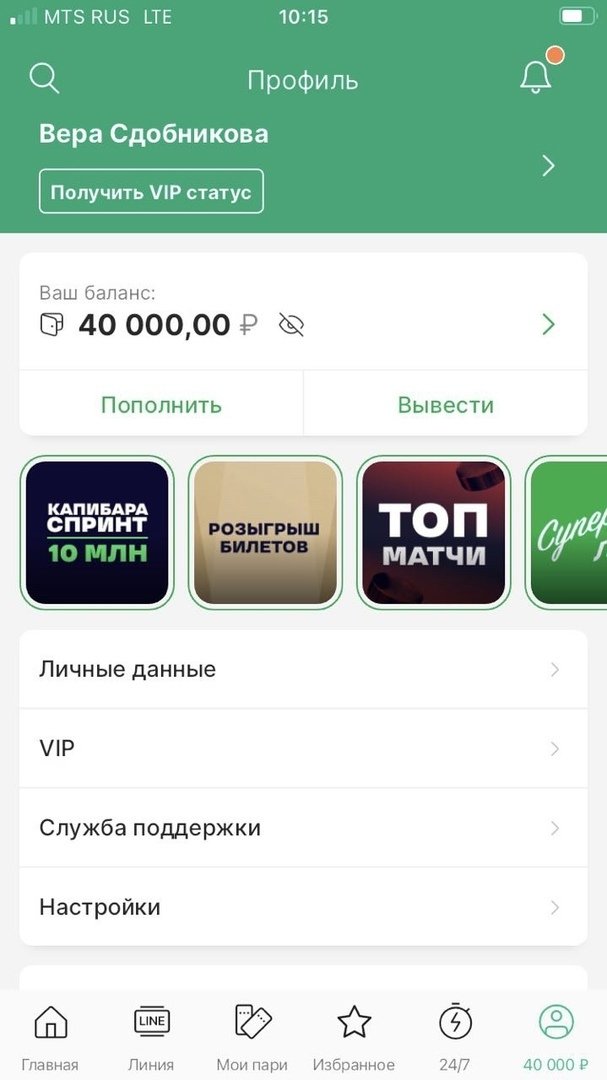607x1080 pixels.
Task: Switch to the Главная tab
Action: 50,1035
